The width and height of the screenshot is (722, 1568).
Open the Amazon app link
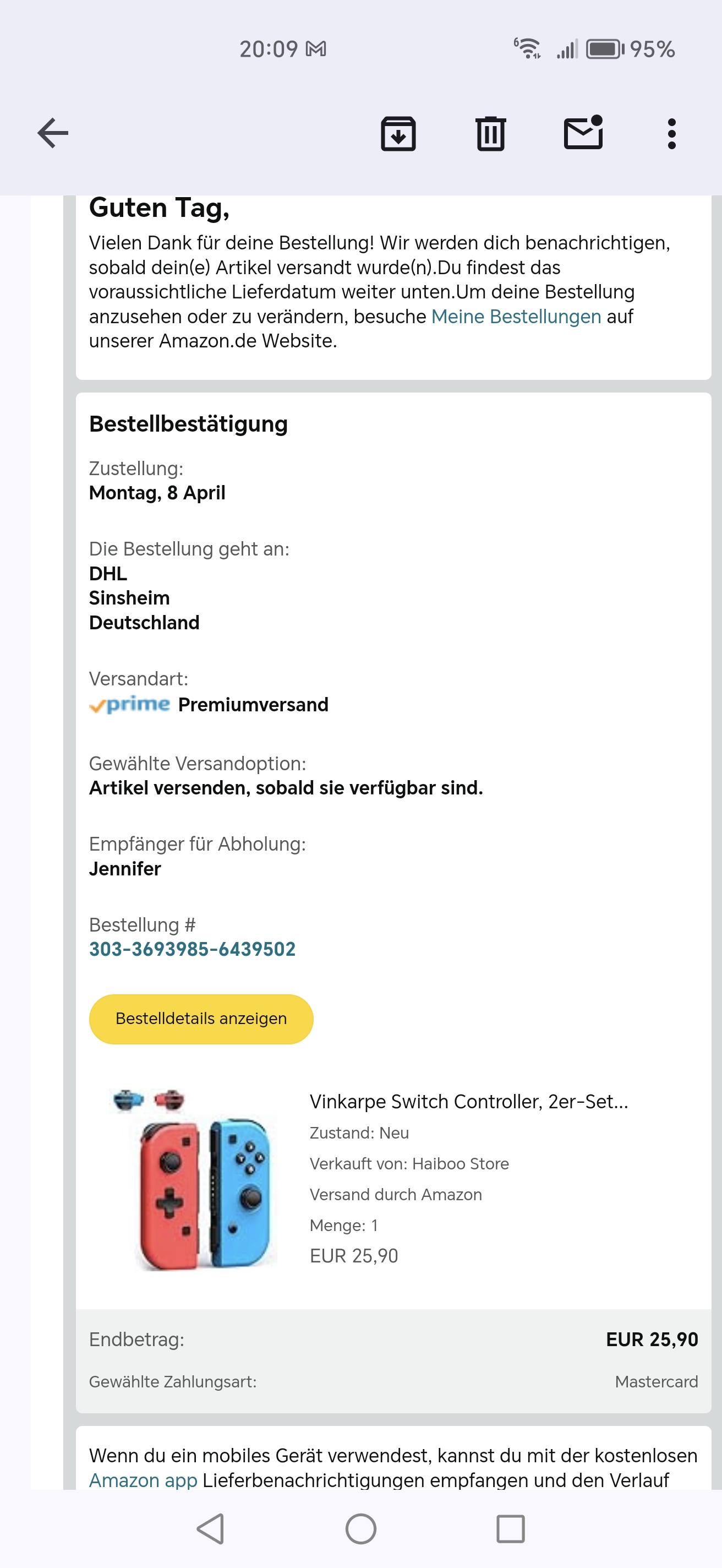click(143, 1479)
